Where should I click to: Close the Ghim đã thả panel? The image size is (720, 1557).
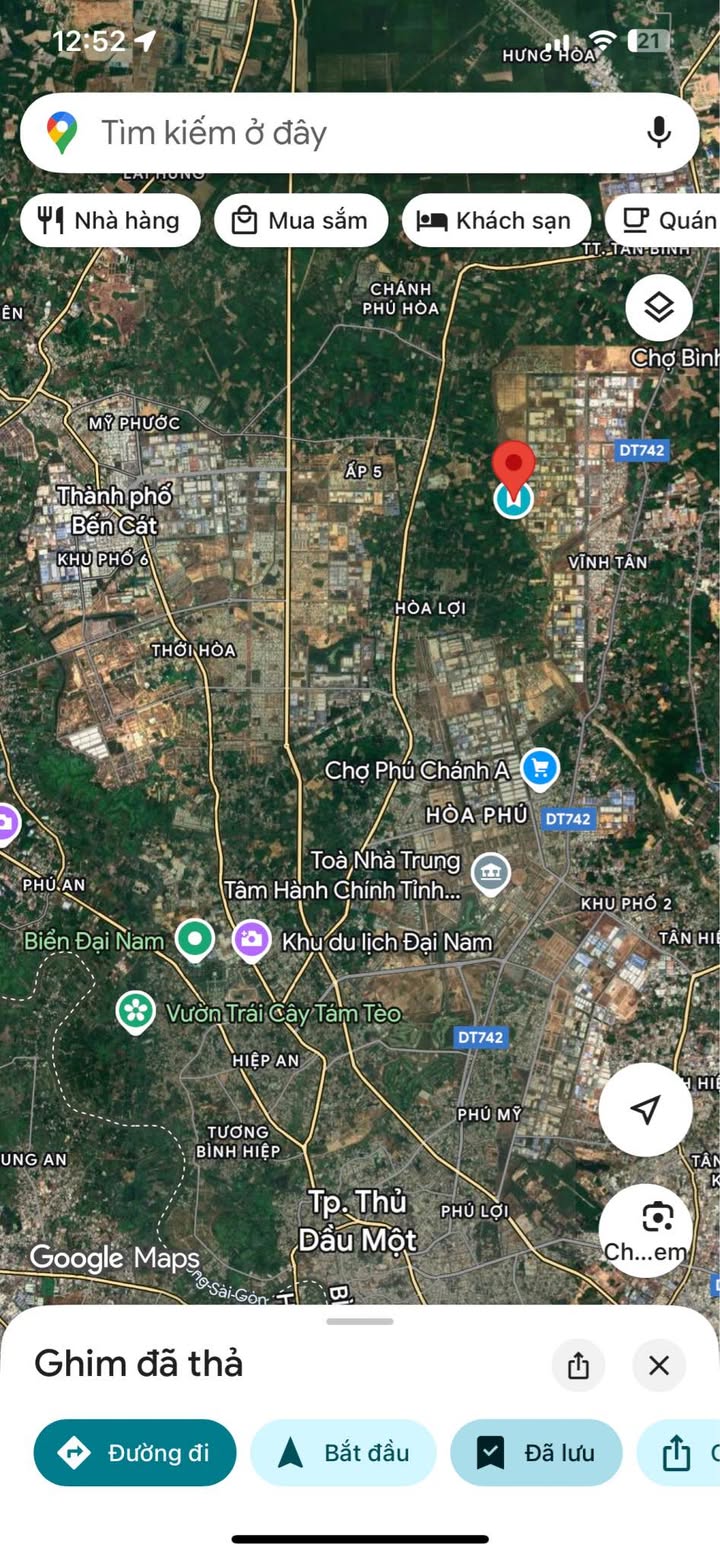(658, 1366)
